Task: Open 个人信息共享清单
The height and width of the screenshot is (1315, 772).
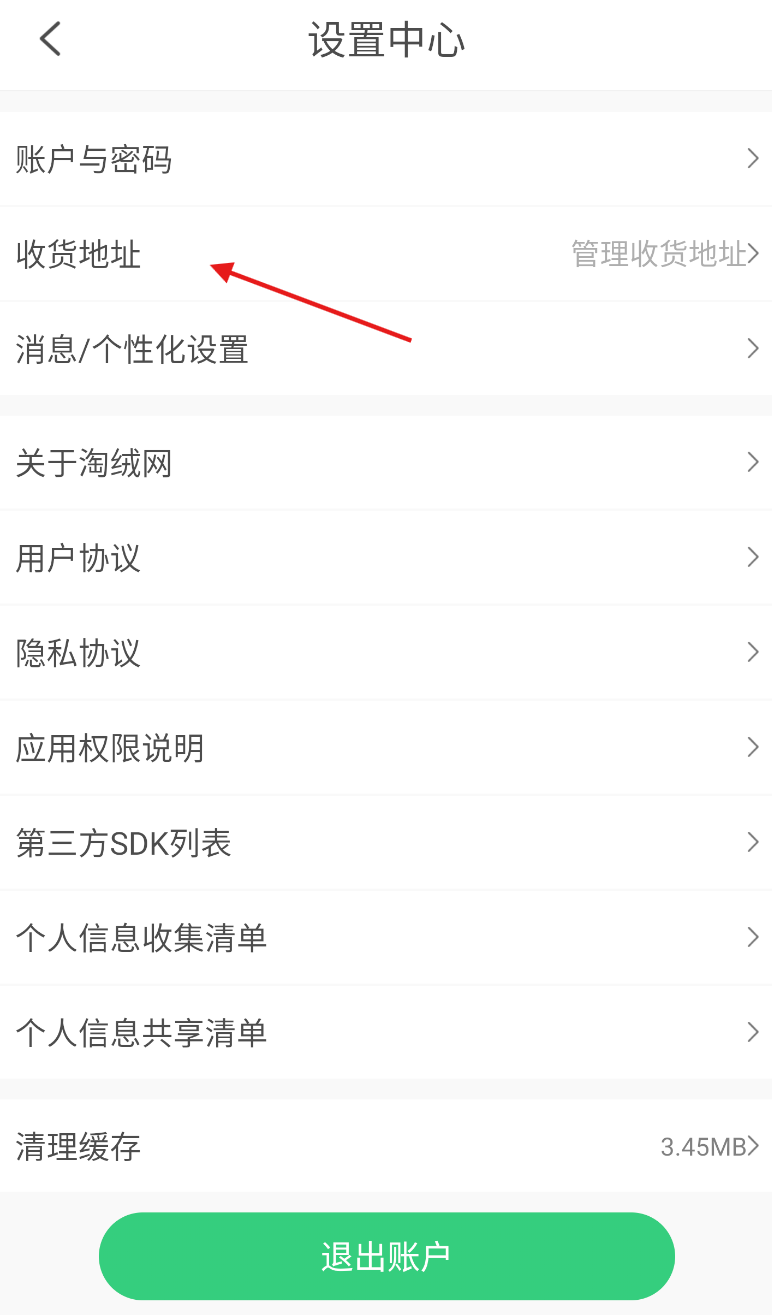Action: click(x=386, y=1032)
